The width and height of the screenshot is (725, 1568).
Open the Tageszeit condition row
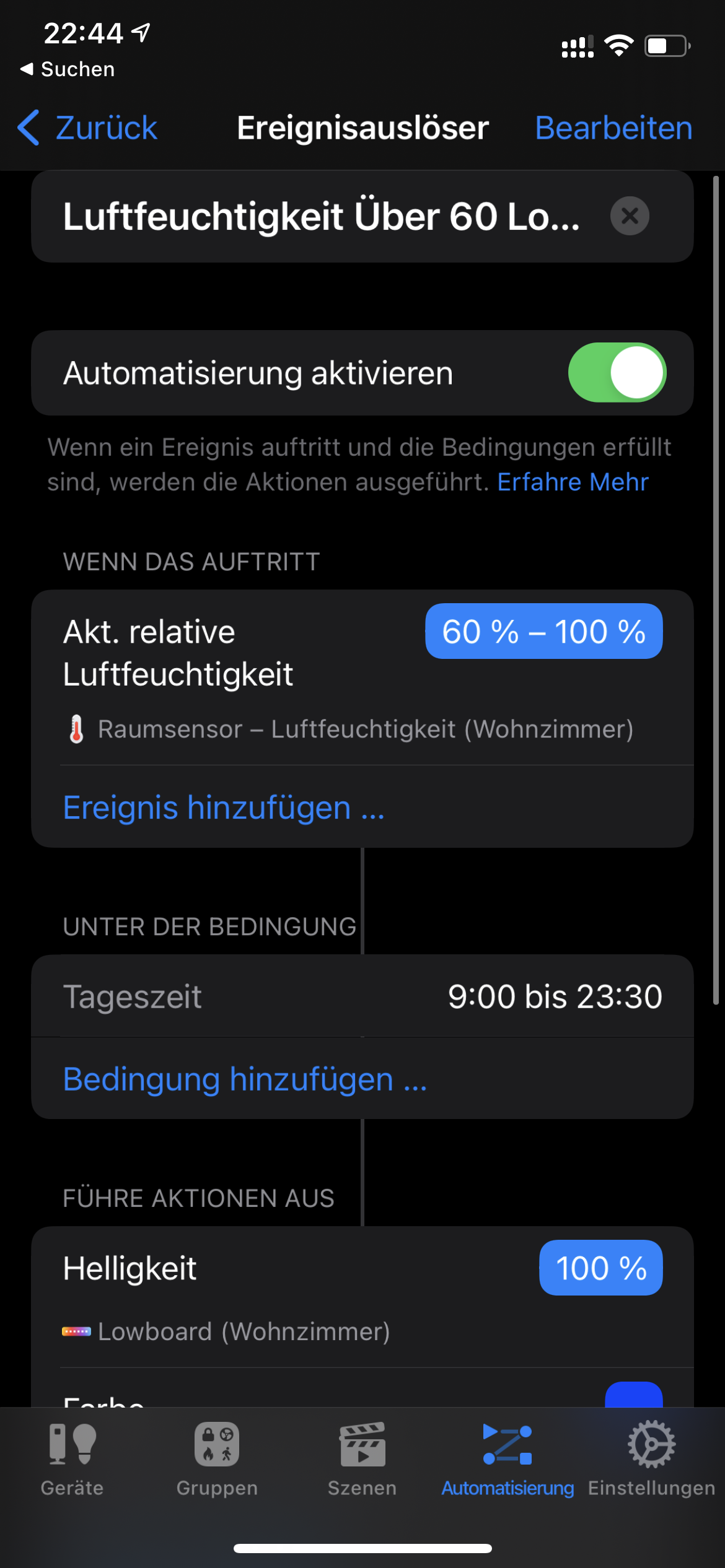[x=362, y=996]
